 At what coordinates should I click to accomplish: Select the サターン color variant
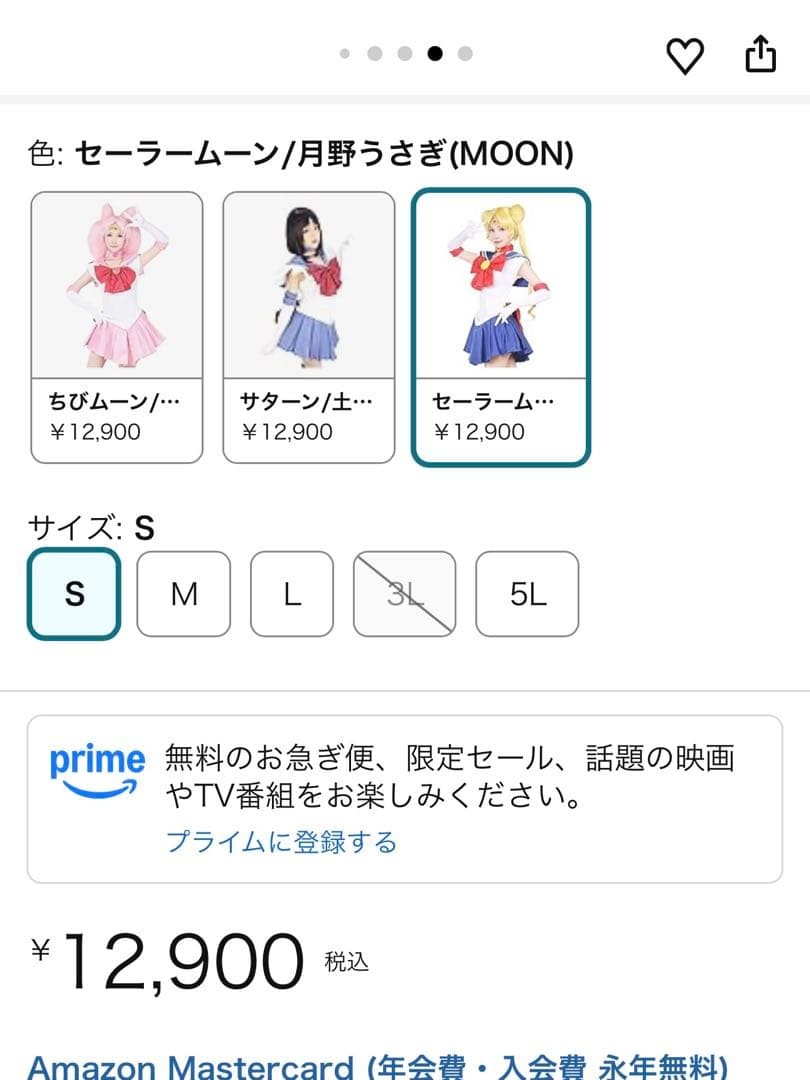point(308,327)
